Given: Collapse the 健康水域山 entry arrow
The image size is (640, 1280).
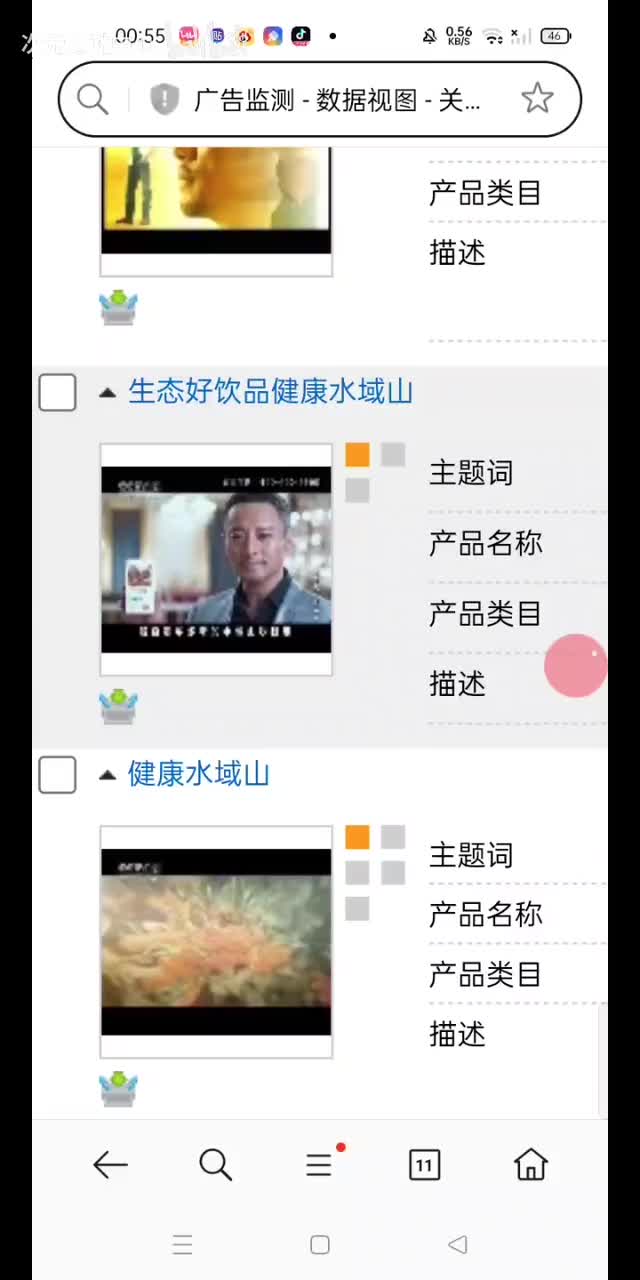Looking at the screenshot, I should pos(107,775).
